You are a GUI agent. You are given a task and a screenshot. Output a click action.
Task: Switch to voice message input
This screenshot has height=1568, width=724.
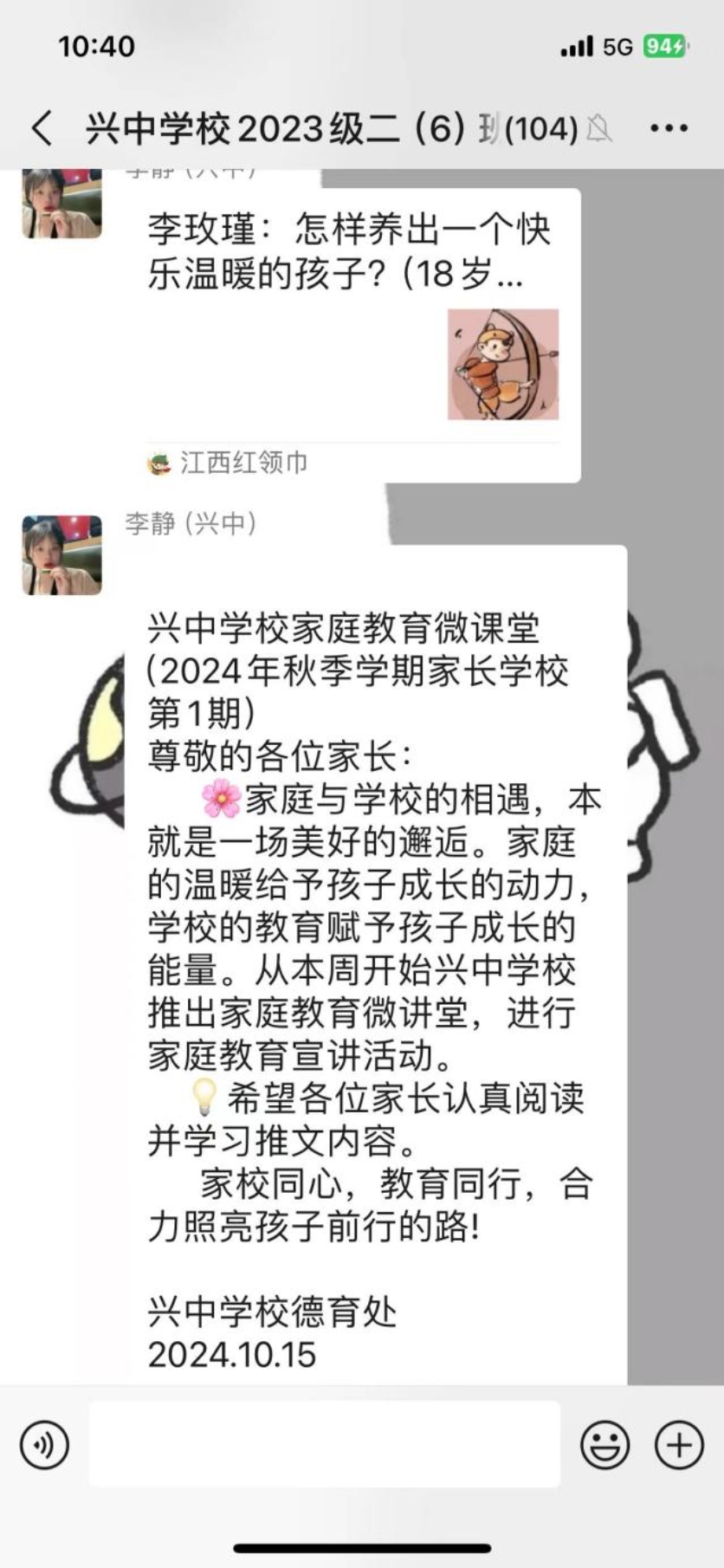44,1445
